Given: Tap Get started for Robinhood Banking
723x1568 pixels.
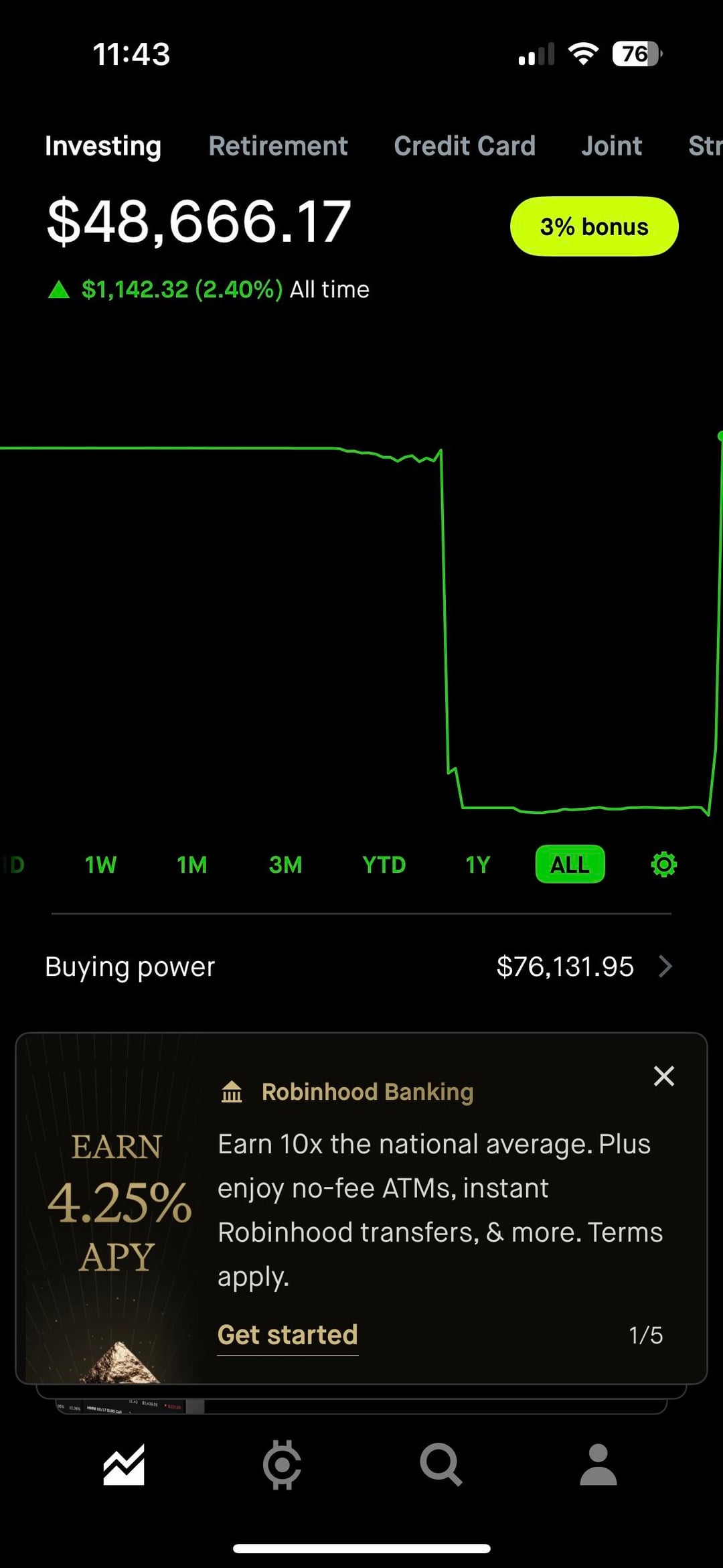Looking at the screenshot, I should [x=288, y=1335].
